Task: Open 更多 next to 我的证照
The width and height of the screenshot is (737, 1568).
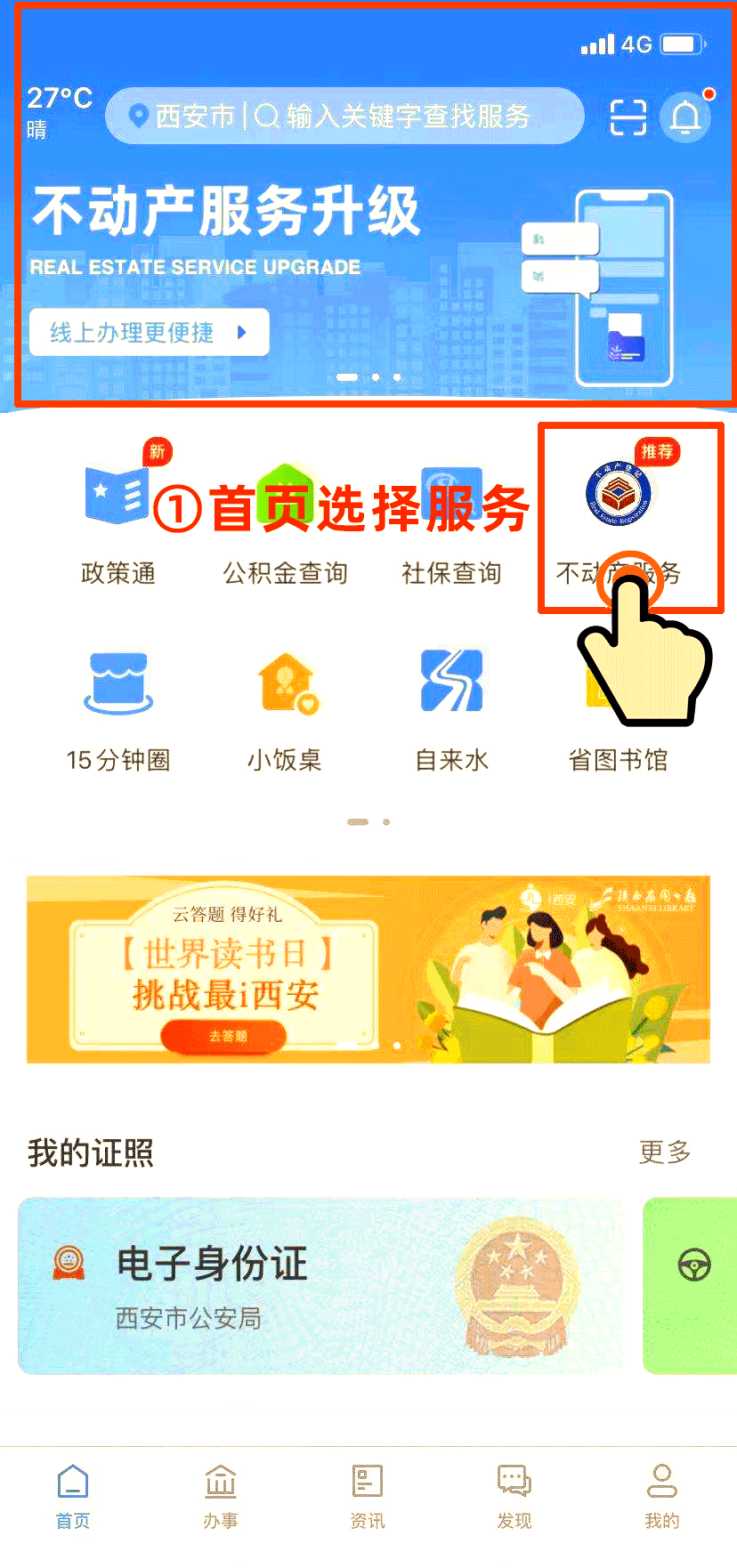Action: (666, 1152)
